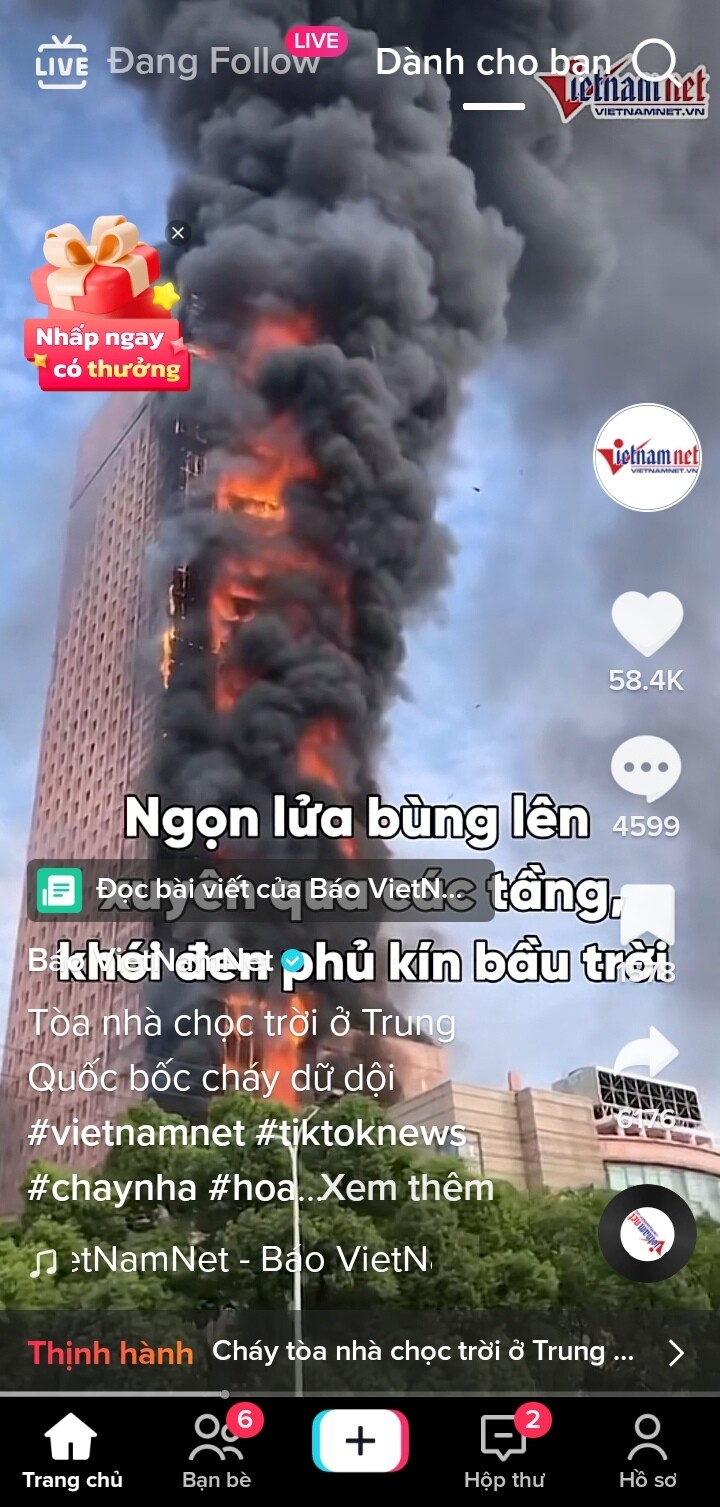Go to Trang chủ tab
This screenshot has width=720, height=1507.
point(72,1450)
